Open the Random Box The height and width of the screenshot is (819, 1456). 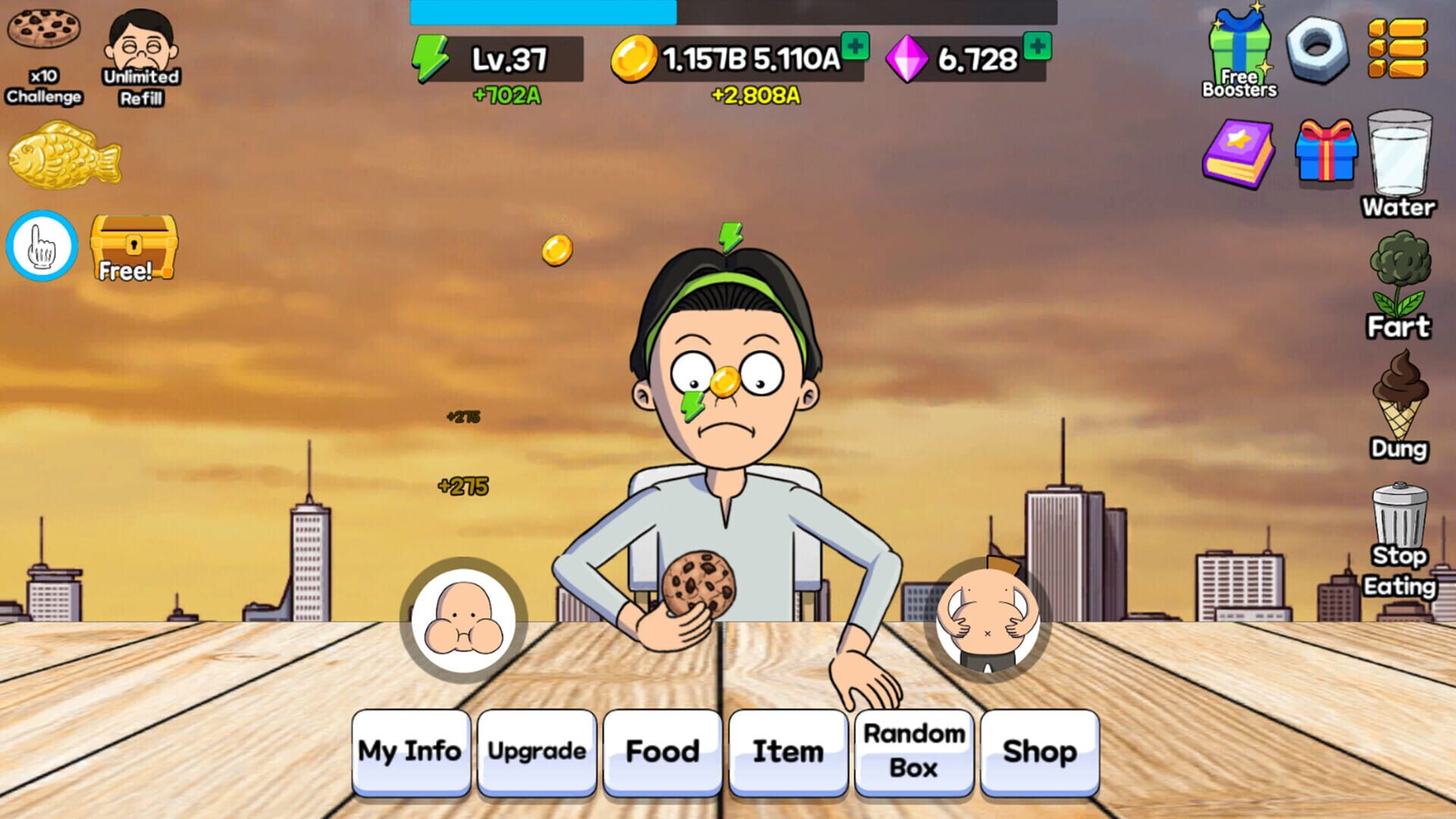tap(914, 752)
